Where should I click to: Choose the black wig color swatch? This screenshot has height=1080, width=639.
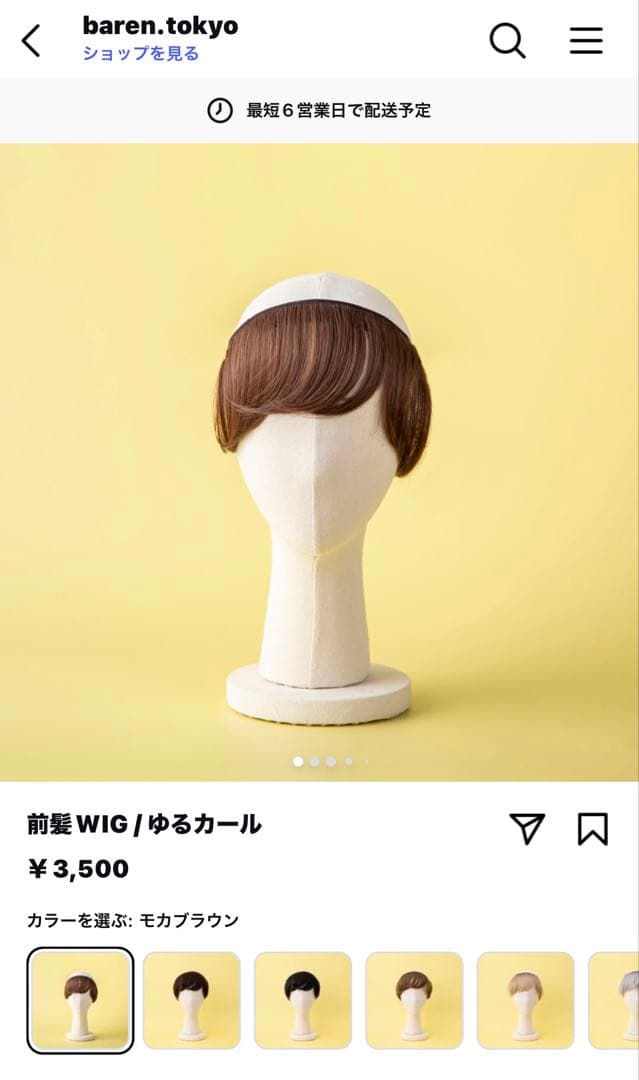[303, 1000]
